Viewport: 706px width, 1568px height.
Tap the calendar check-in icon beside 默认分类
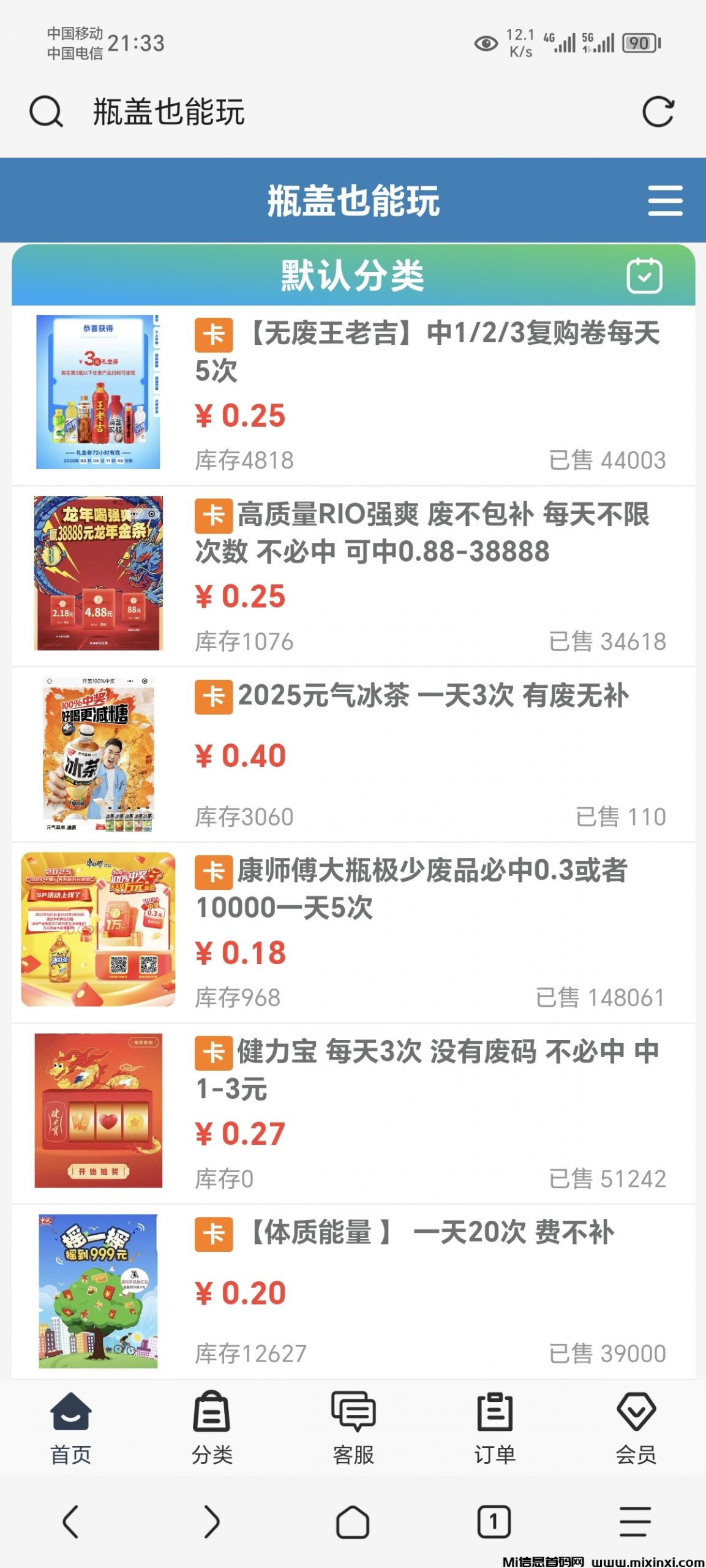644,276
